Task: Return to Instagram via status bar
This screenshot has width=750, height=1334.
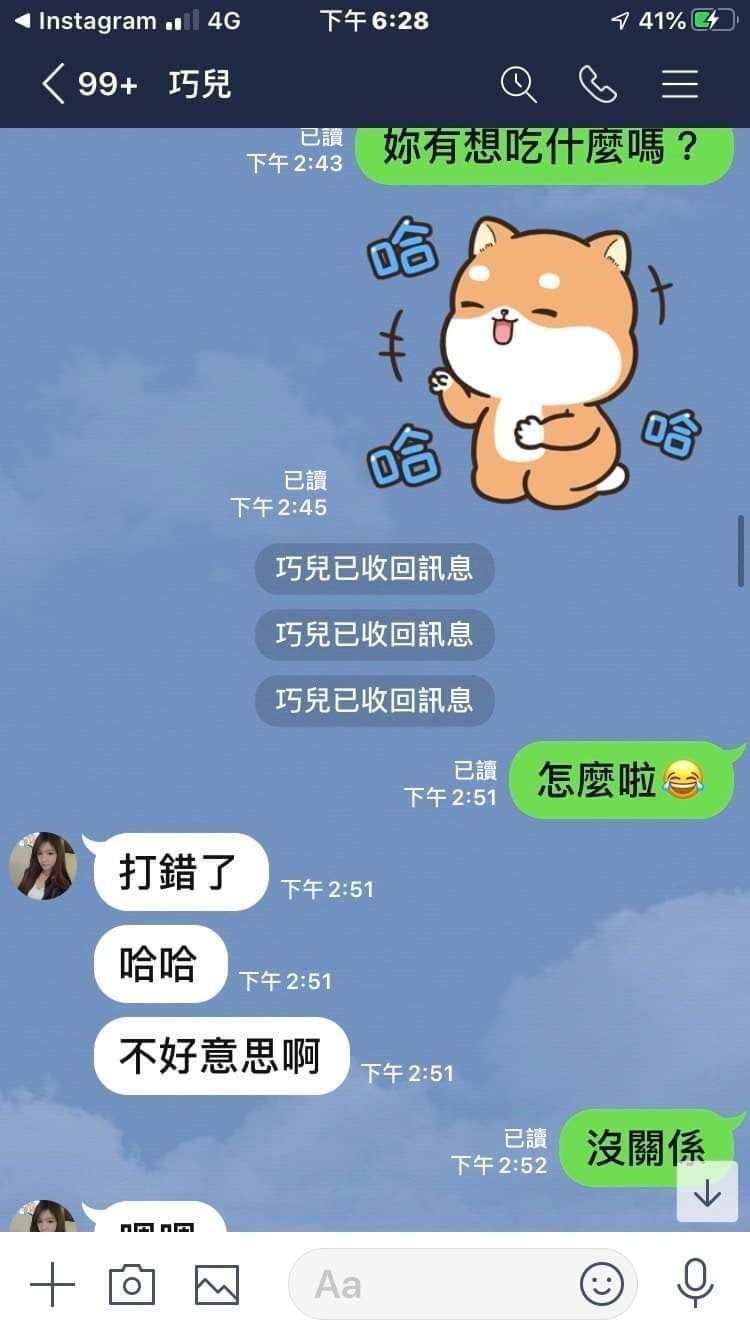Action: pyautogui.click(x=85, y=21)
